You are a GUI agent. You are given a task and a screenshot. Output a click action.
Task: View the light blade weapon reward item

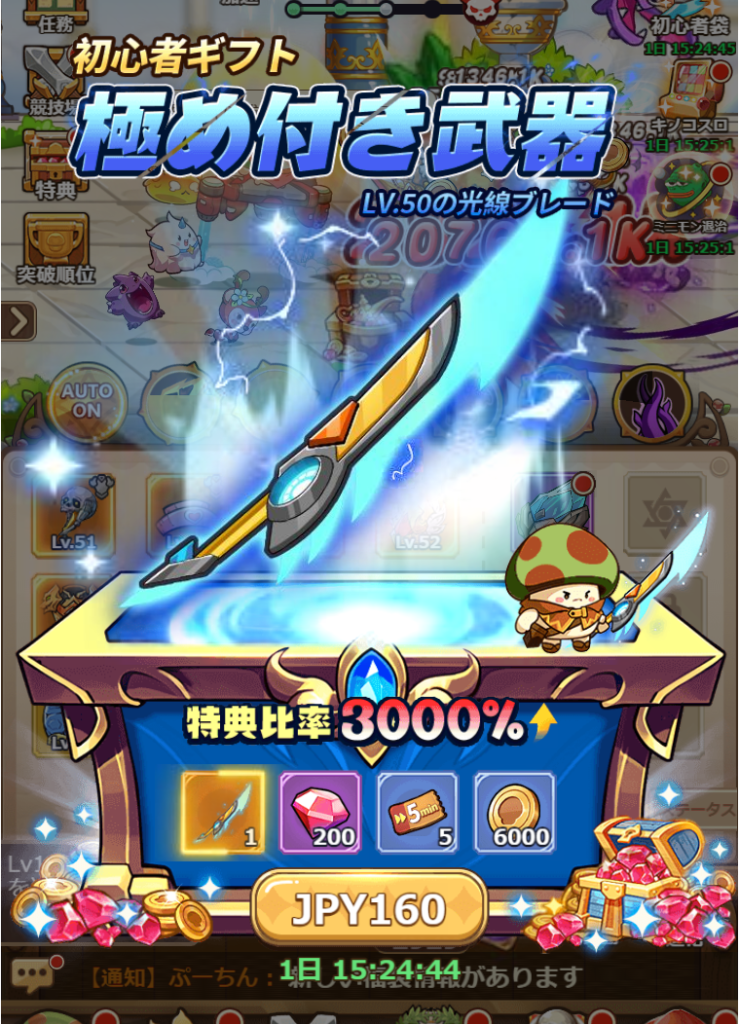click(223, 812)
